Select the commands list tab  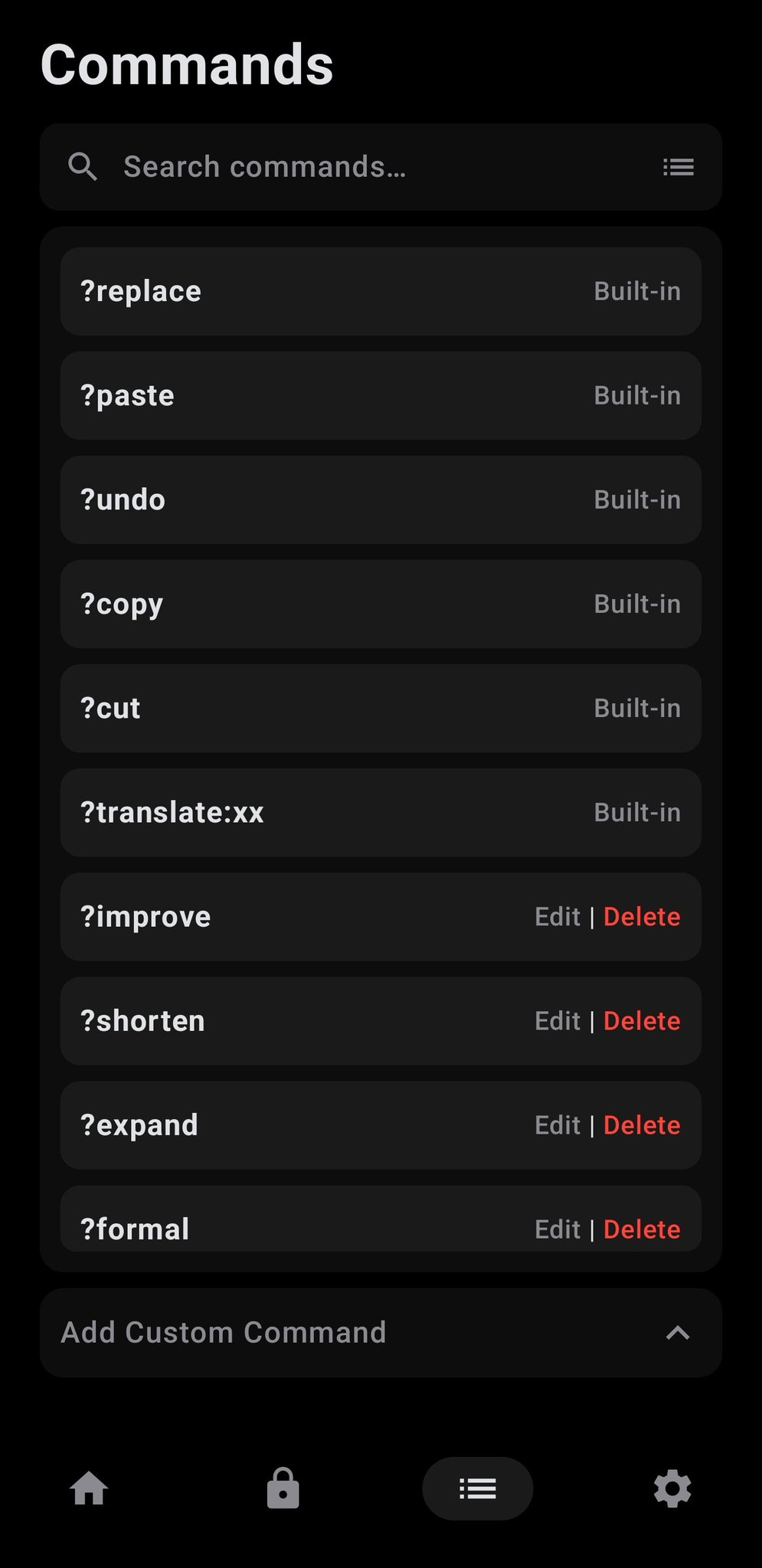click(x=478, y=1488)
